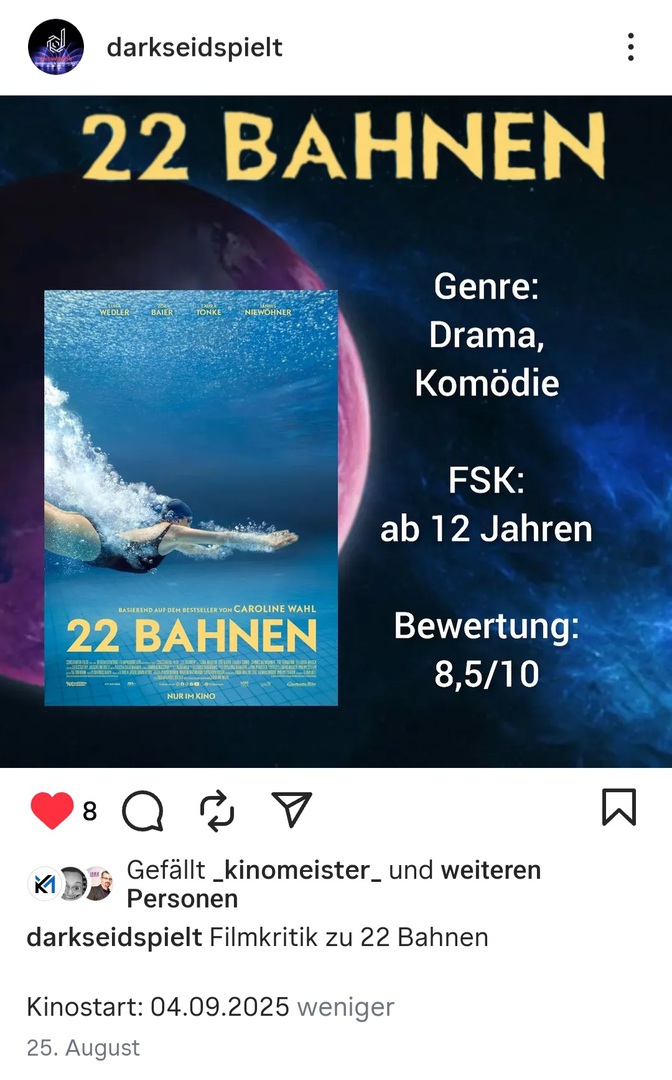Open darkseidspielt profile avatar
The height and width of the screenshot is (1080, 672).
(x=56, y=46)
